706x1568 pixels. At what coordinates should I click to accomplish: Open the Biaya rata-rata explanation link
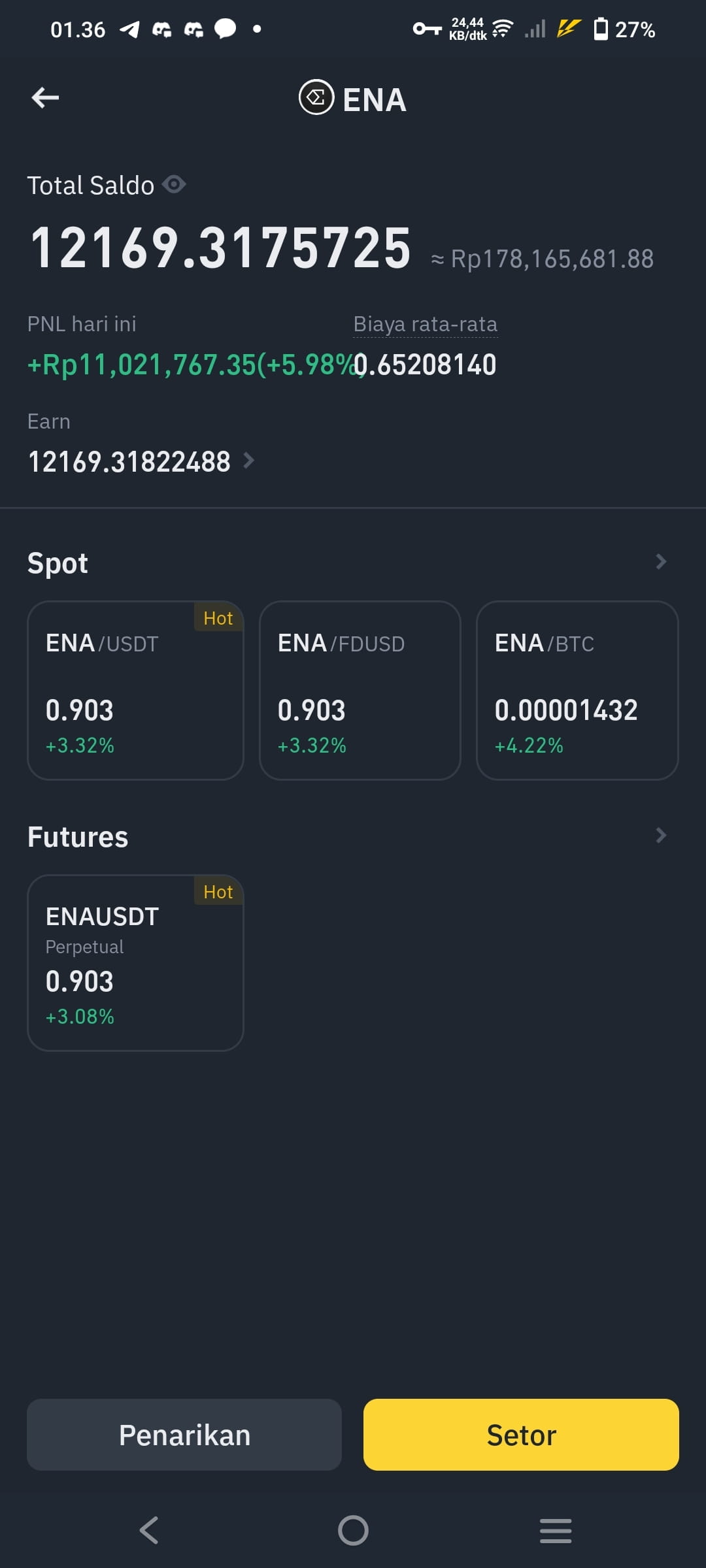(x=425, y=323)
